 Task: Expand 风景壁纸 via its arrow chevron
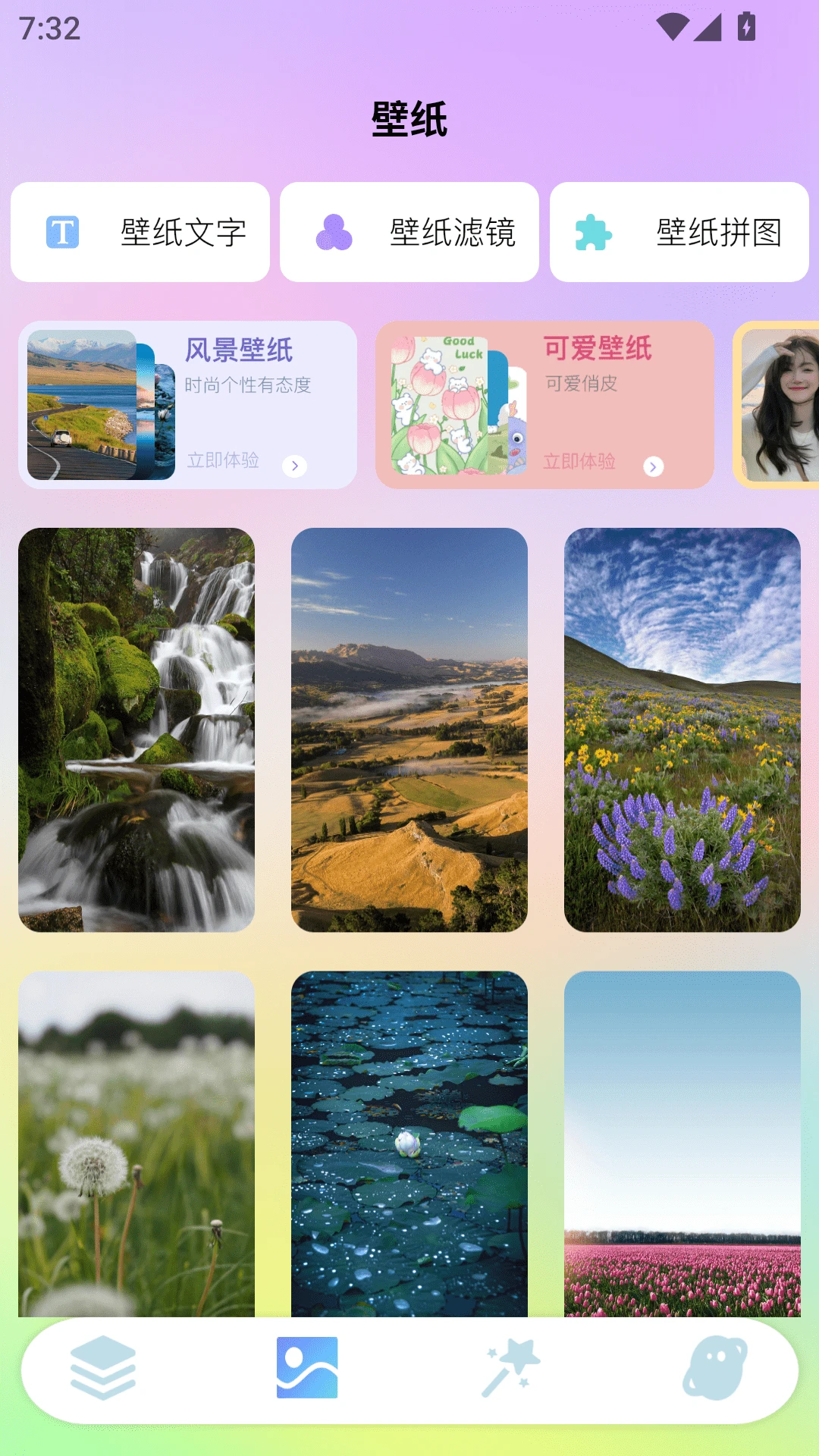coord(295,464)
